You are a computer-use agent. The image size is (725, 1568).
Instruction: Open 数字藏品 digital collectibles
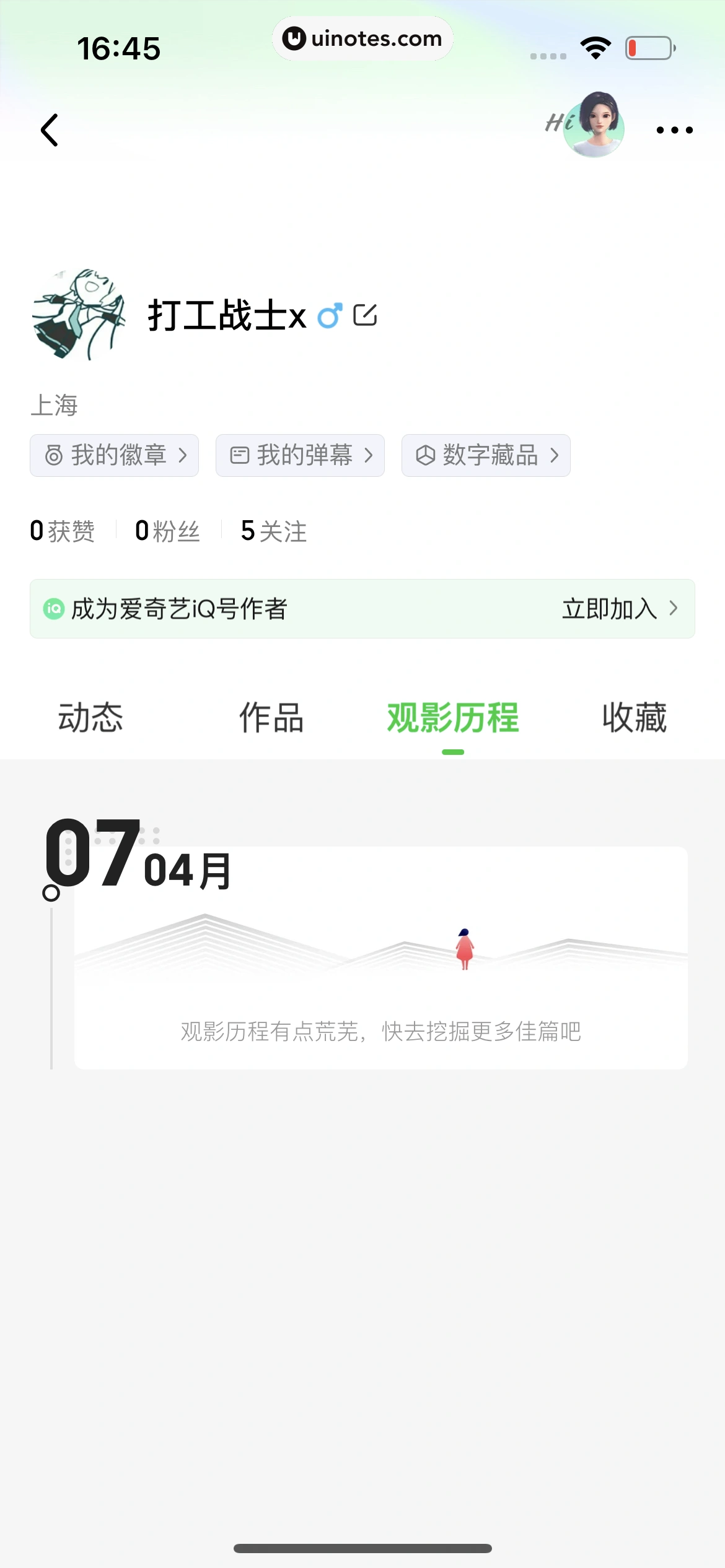486,456
